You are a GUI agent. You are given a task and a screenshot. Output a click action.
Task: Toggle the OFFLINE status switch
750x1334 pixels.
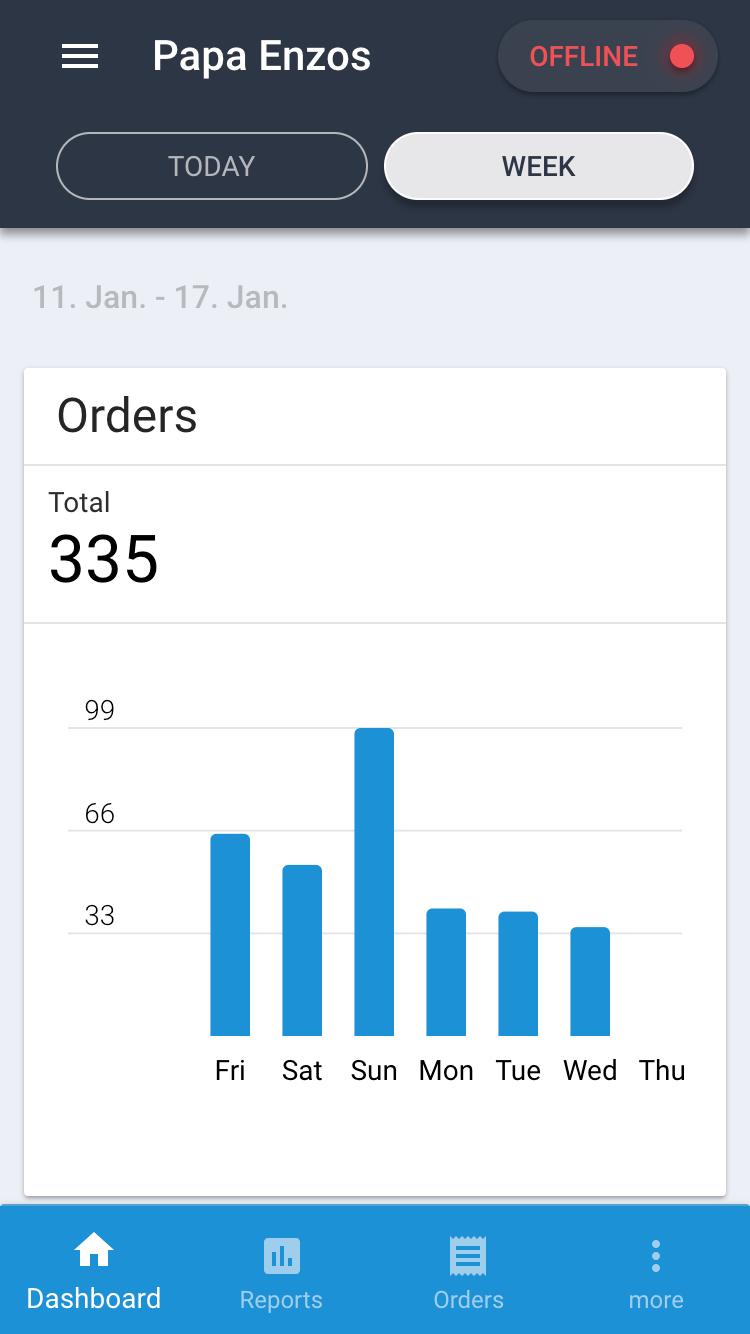point(608,57)
